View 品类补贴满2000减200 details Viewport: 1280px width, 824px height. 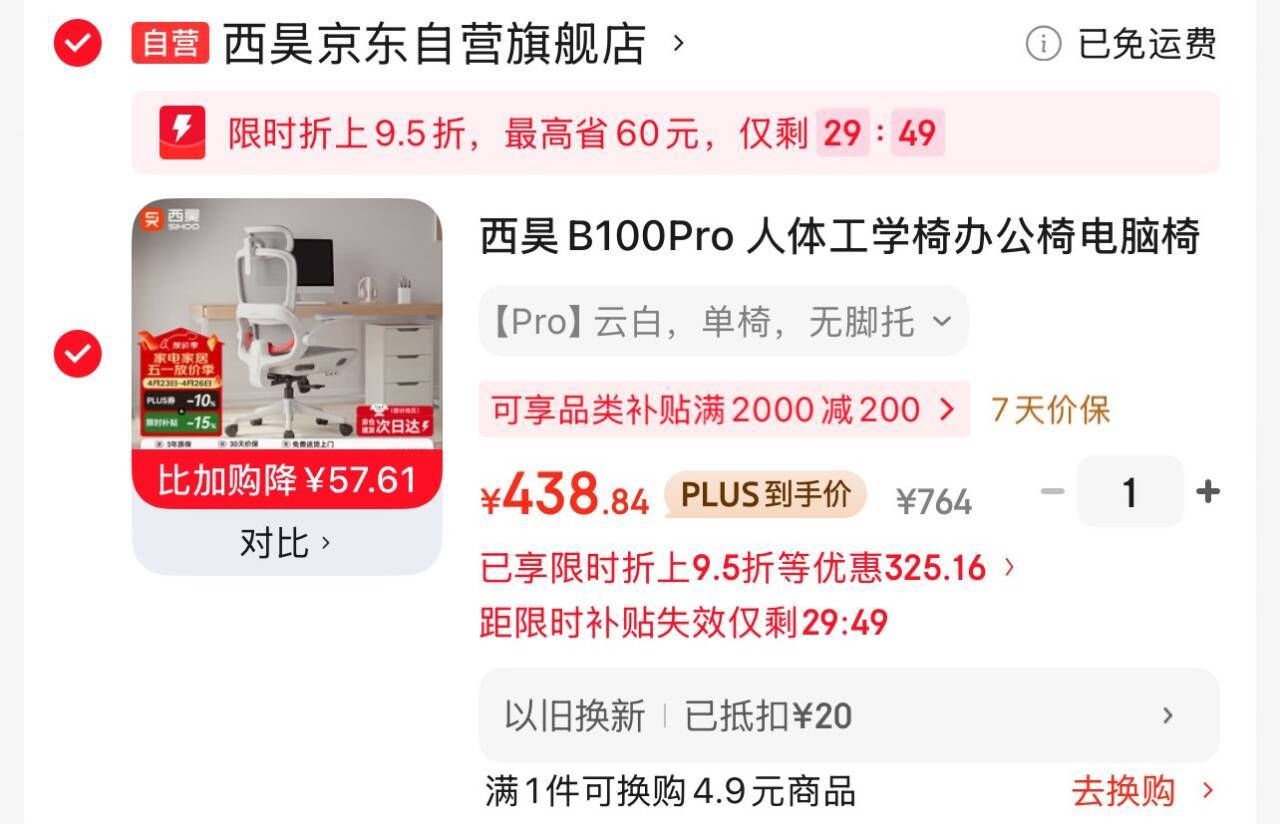[723, 409]
